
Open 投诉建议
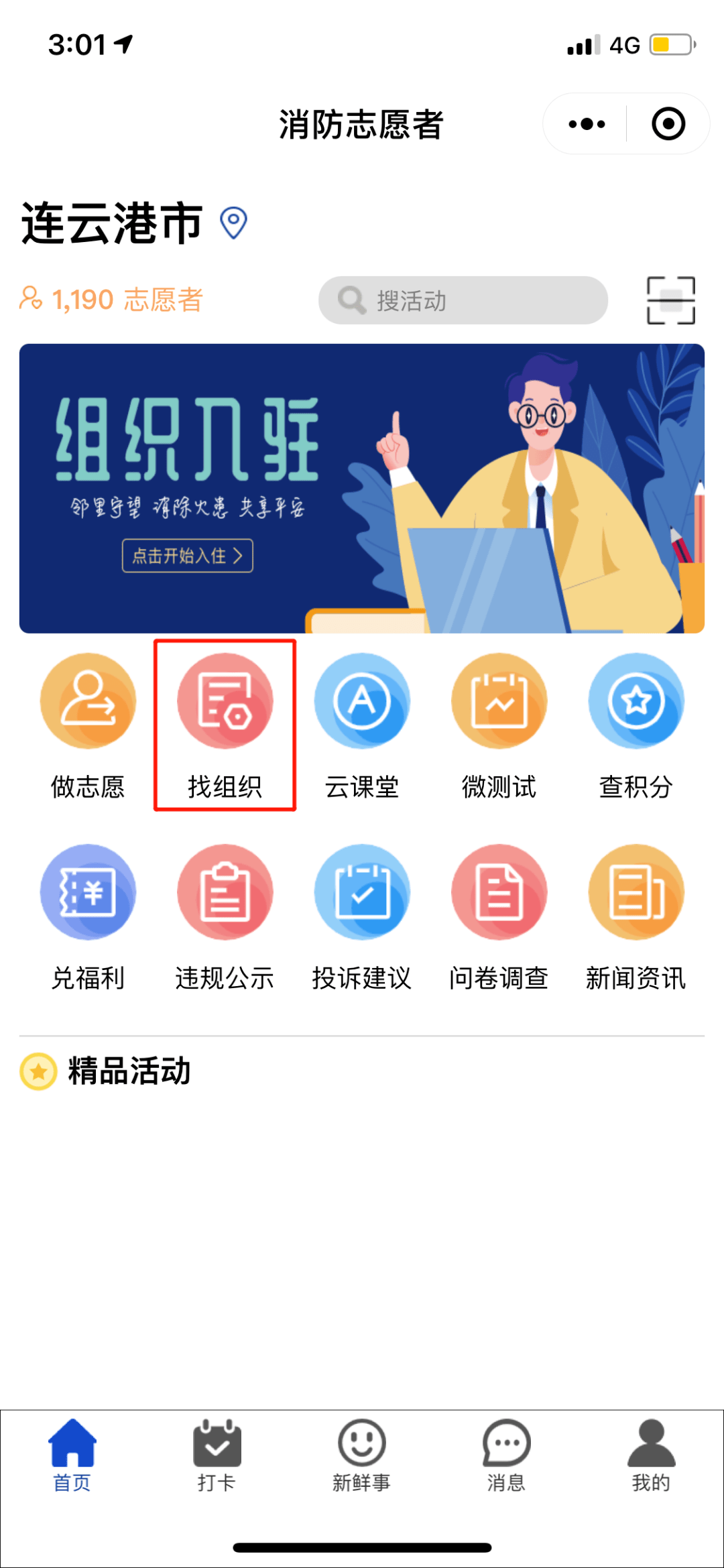point(362,916)
